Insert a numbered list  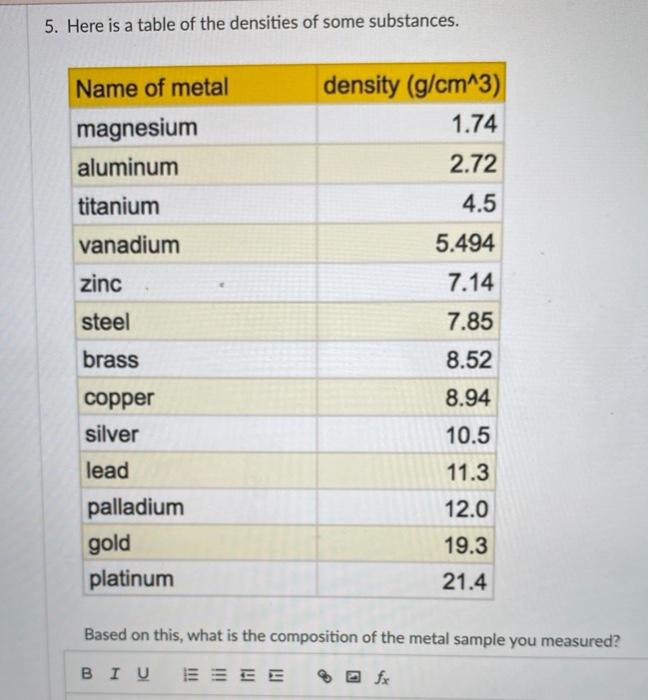tap(191, 673)
